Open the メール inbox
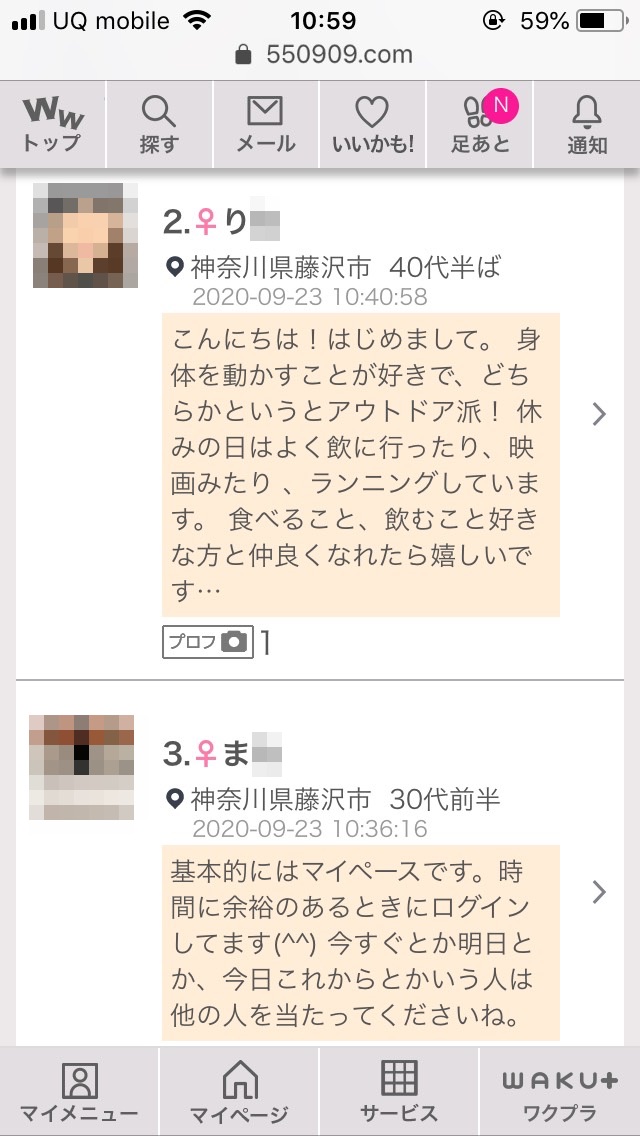Screen dimensions: 640x1136 265,125
